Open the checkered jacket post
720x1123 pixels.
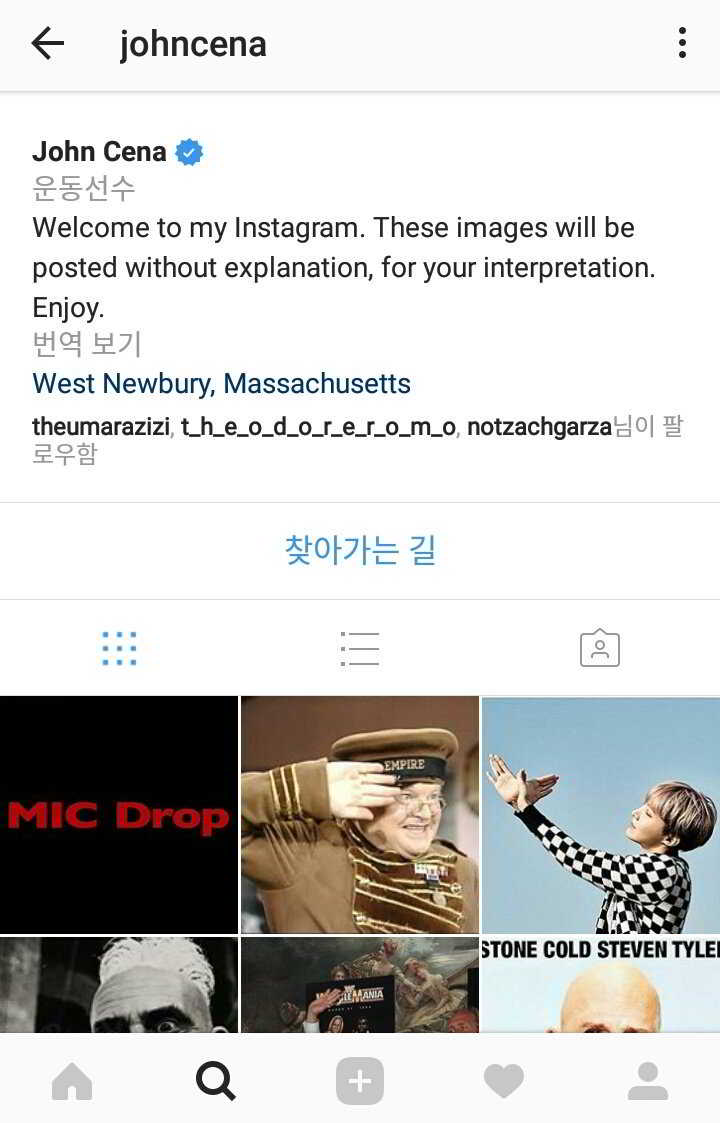601,815
